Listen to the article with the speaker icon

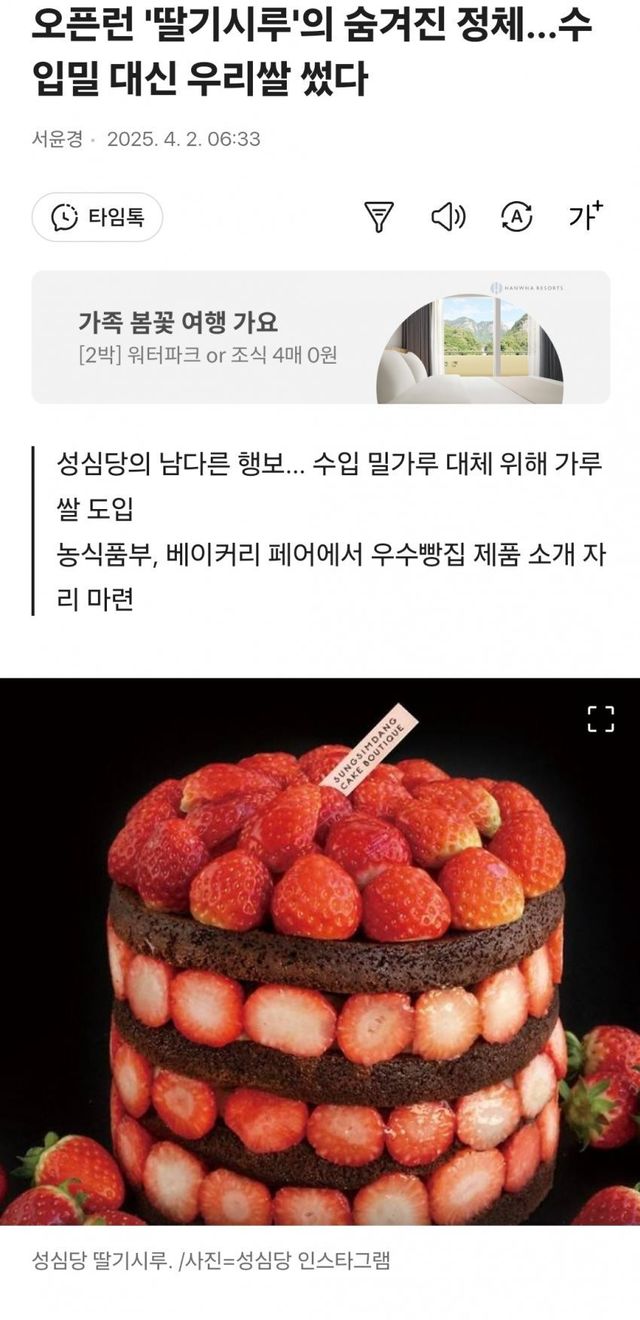pos(448,217)
